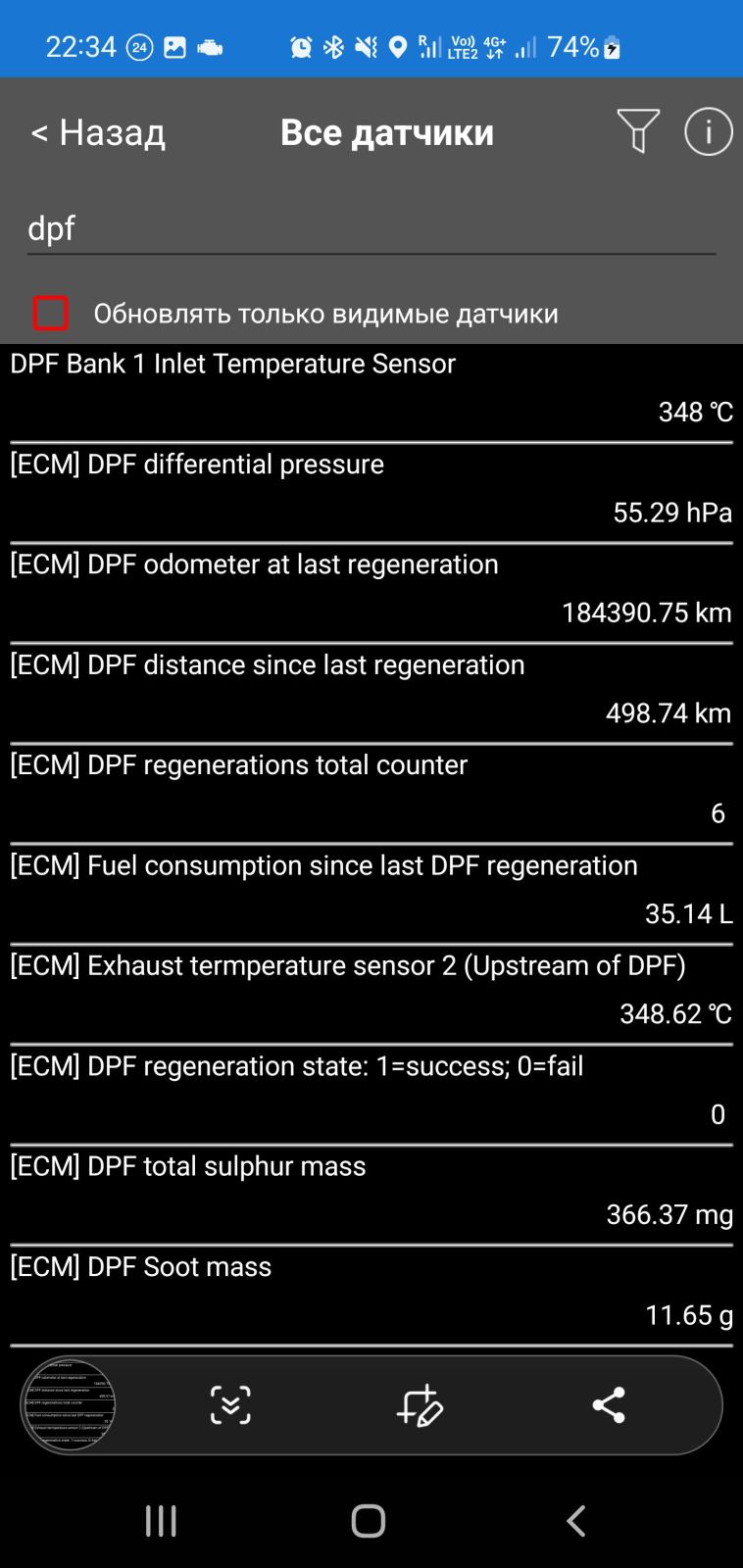Go to the home screen
Screen dimensions: 743x1568
369,1521
